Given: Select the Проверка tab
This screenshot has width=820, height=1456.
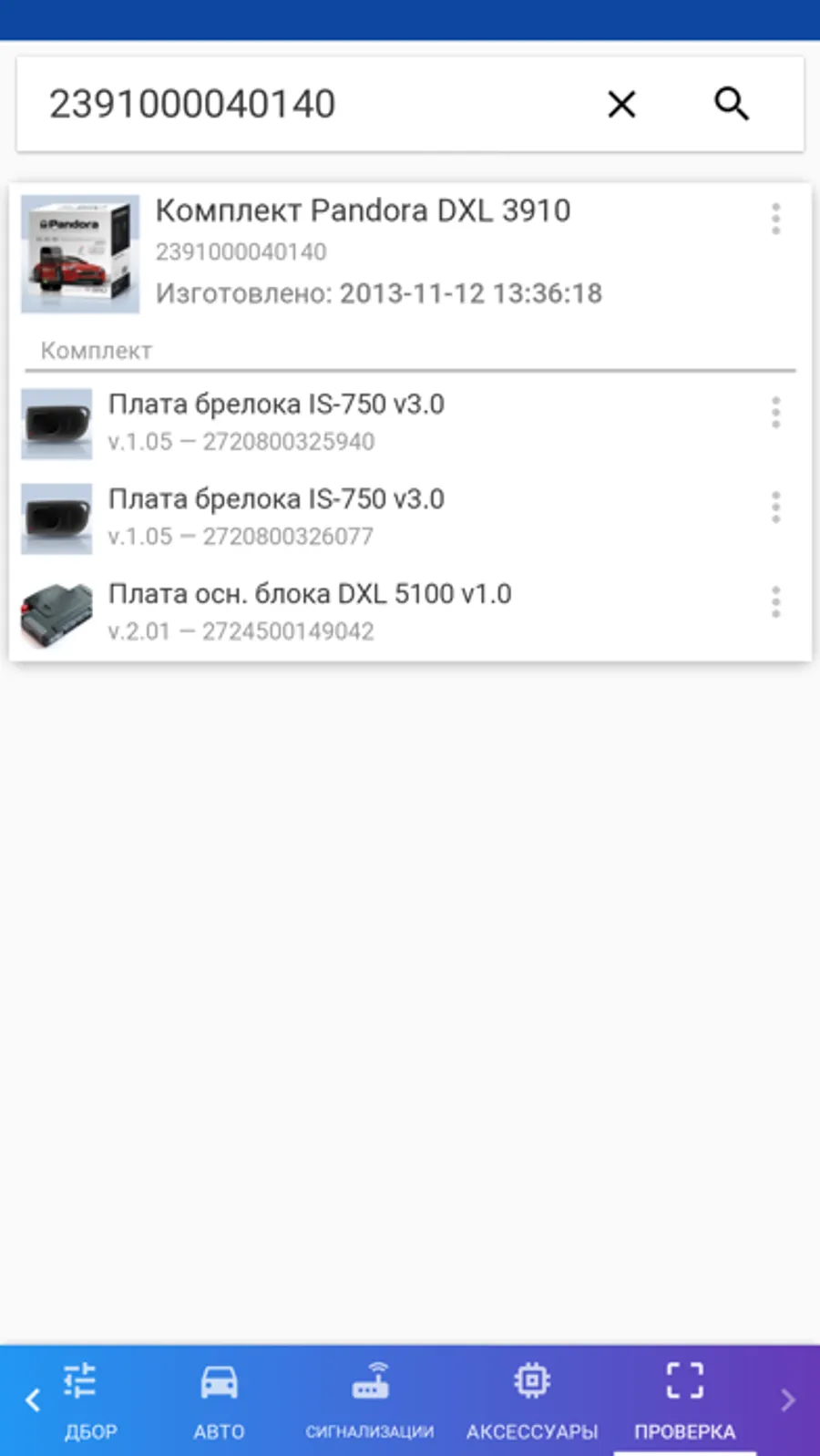Looking at the screenshot, I should (684, 1400).
